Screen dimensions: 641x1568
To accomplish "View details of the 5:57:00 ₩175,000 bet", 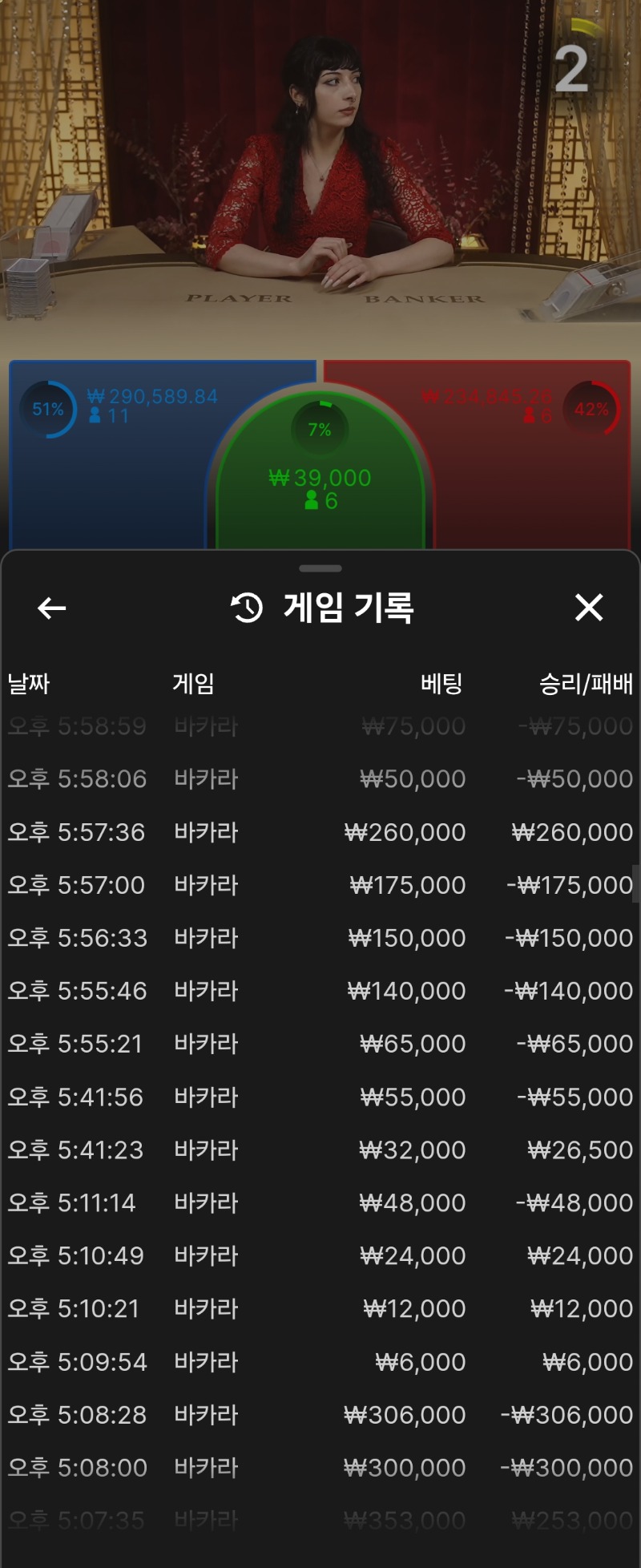I will pyautogui.click(x=320, y=885).
